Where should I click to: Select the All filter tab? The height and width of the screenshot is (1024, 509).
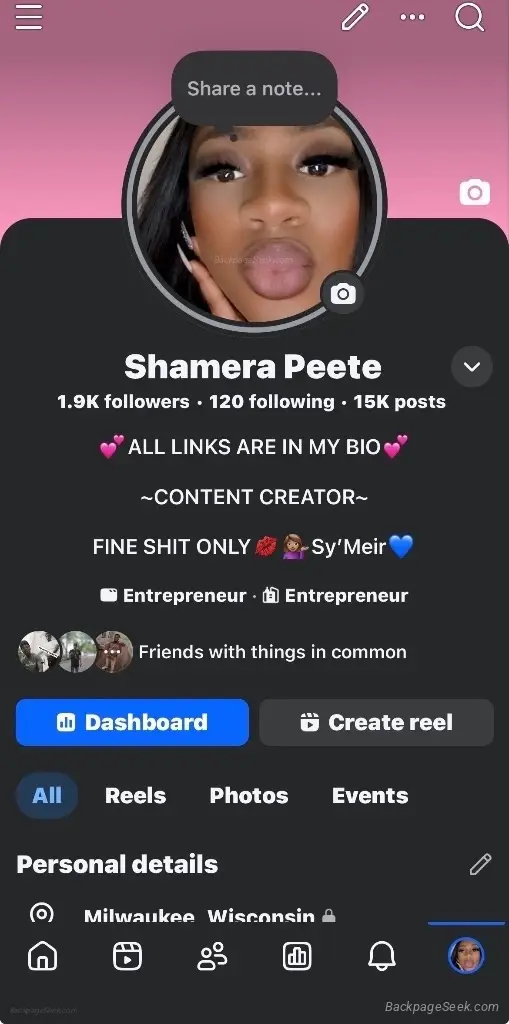[47, 795]
